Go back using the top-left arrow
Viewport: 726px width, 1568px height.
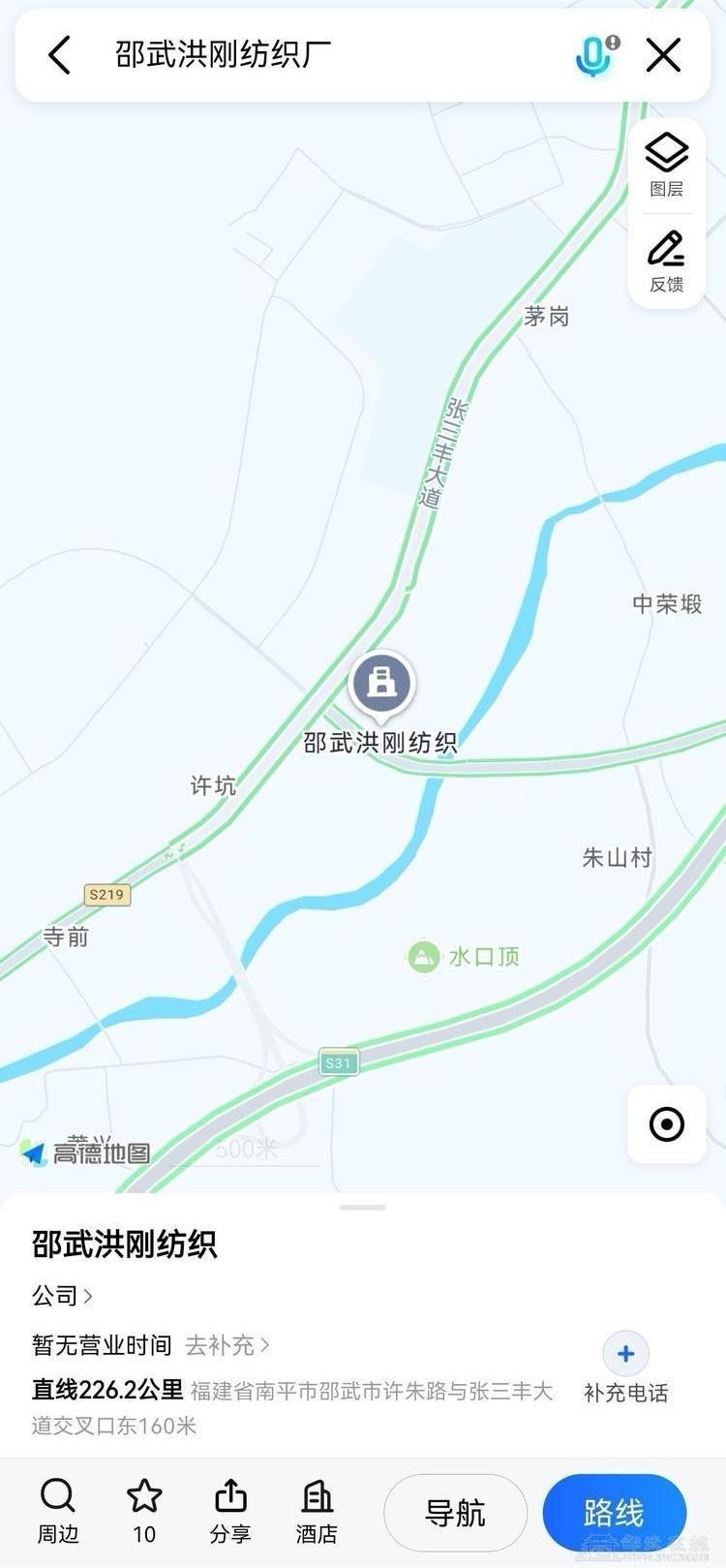(60, 55)
